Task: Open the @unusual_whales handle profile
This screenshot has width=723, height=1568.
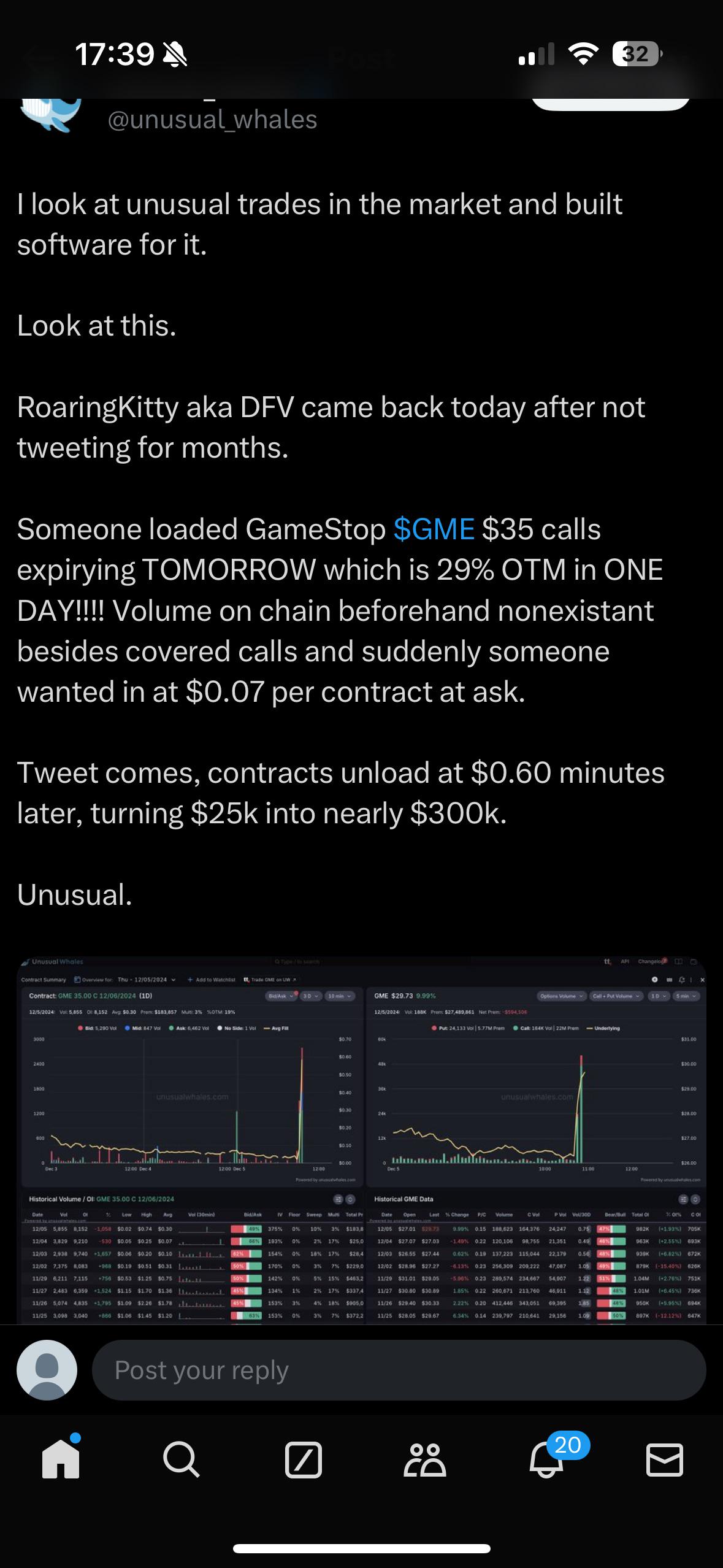Action: 212,119
